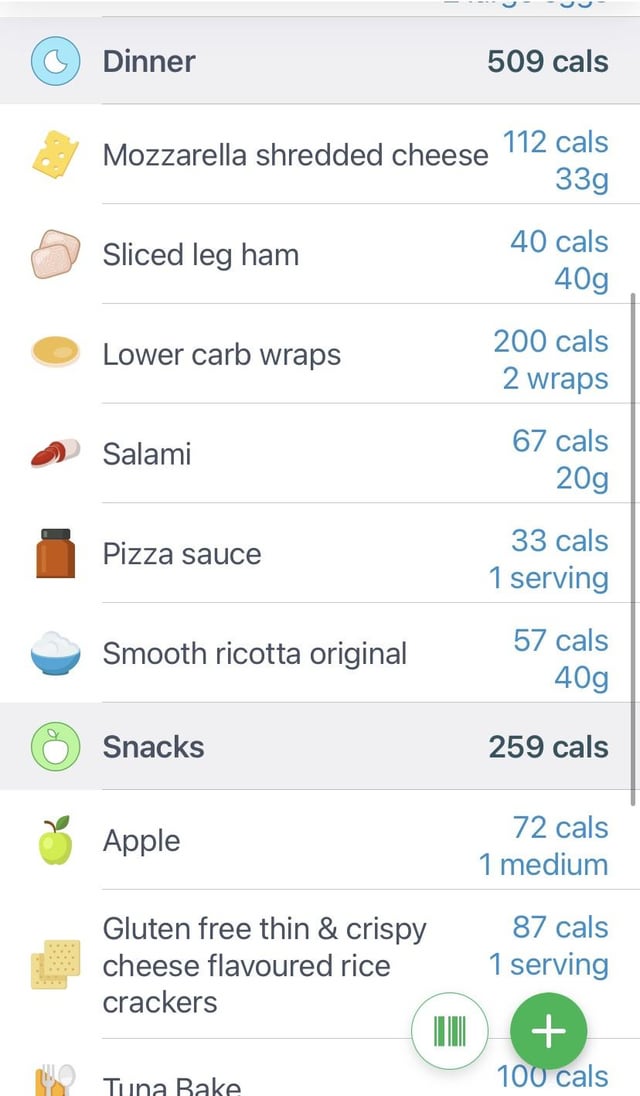Select the Lower carb wraps row
640x1096 pixels.
pyautogui.click(x=320, y=354)
